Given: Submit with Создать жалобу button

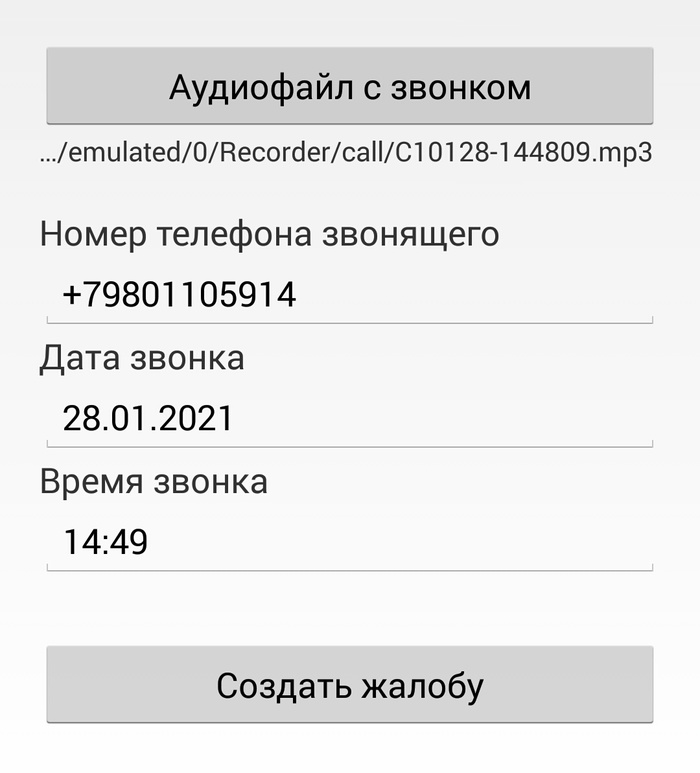Looking at the screenshot, I should (x=349, y=685).
